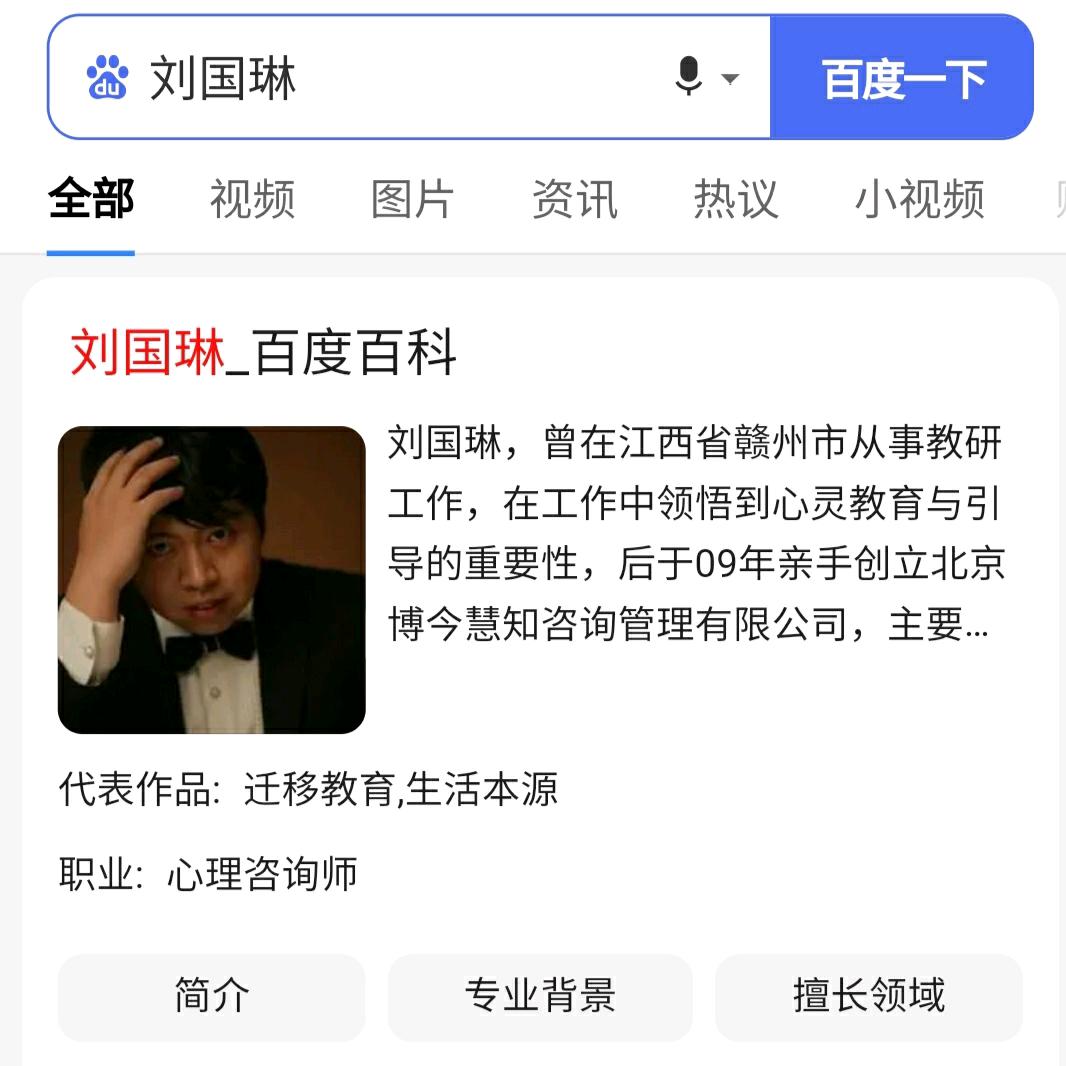
Task: Switch to the 热议 tab
Action: 735,199
